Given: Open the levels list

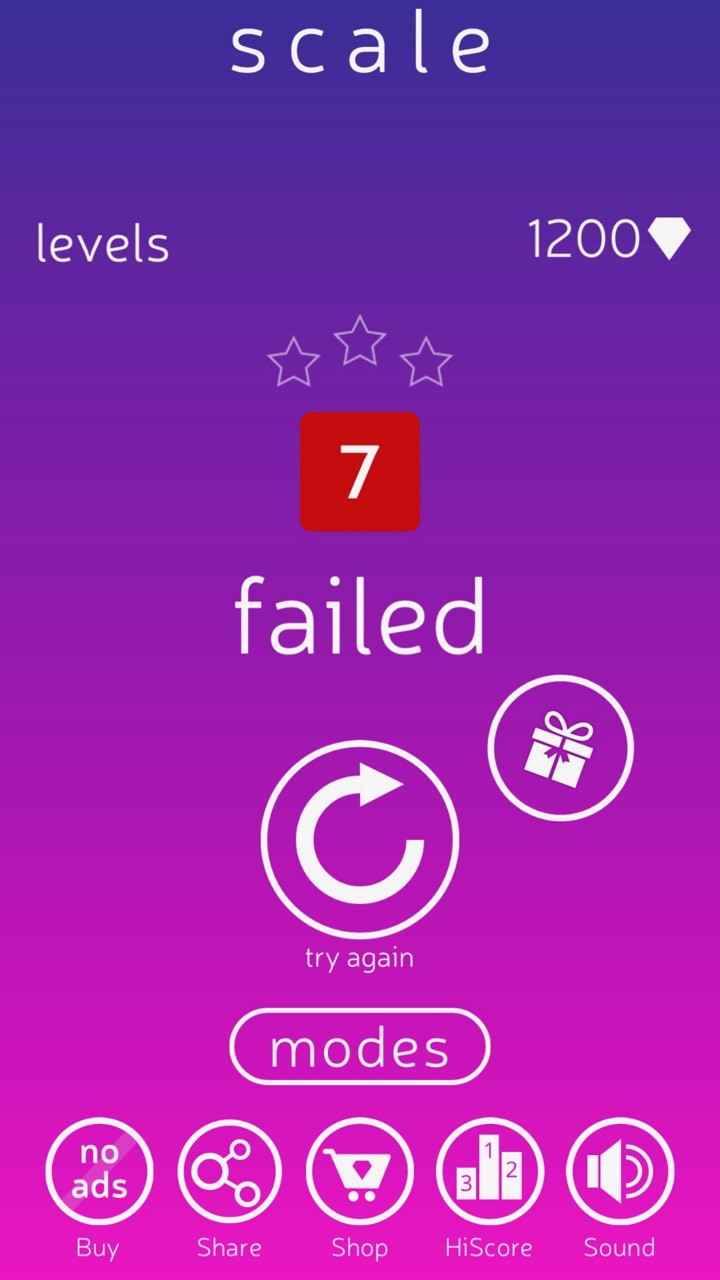Looking at the screenshot, I should click(102, 243).
